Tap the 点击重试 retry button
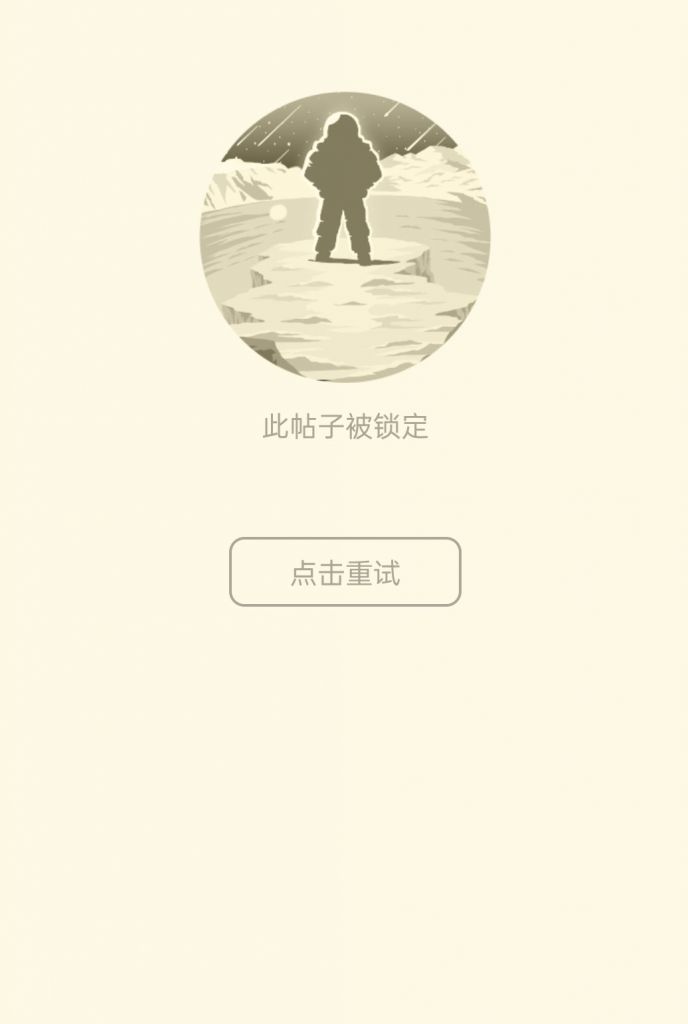Screen dimensions: 688x1024 pyautogui.click(x=345, y=572)
